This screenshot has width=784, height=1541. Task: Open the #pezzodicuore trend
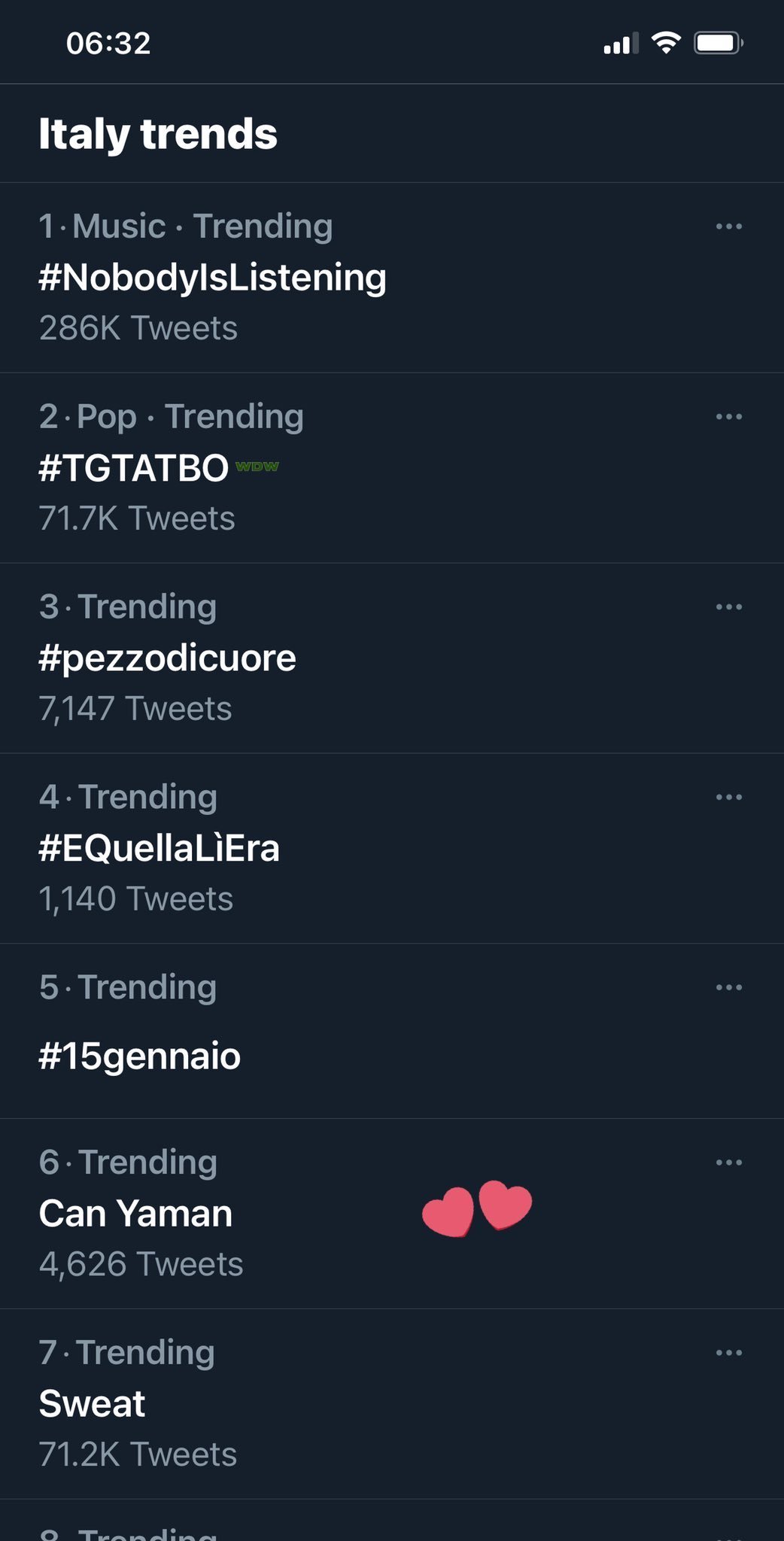pyautogui.click(x=392, y=658)
